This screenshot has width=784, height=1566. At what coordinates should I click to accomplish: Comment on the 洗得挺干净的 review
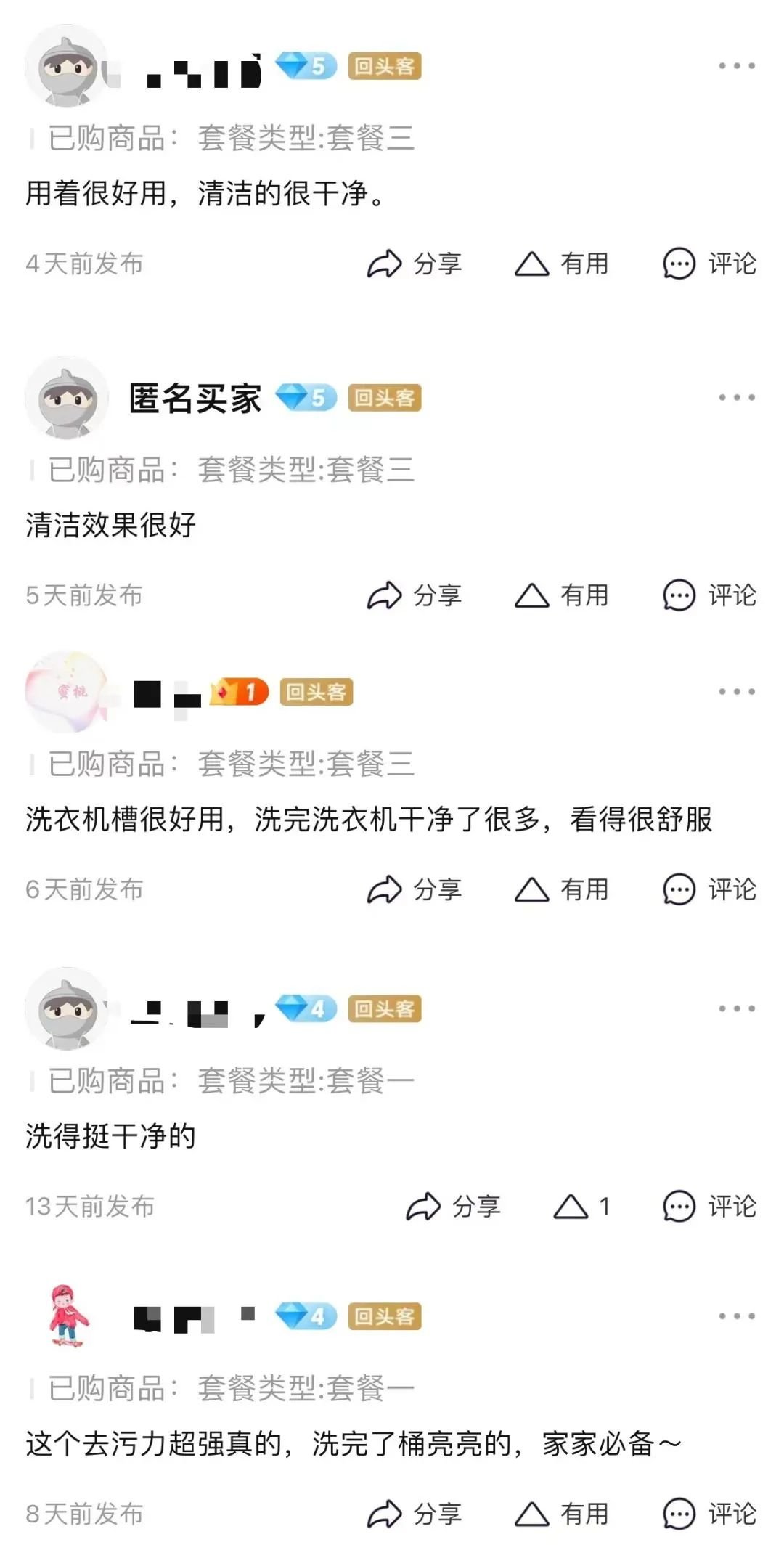pyautogui.click(x=709, y=1207)
